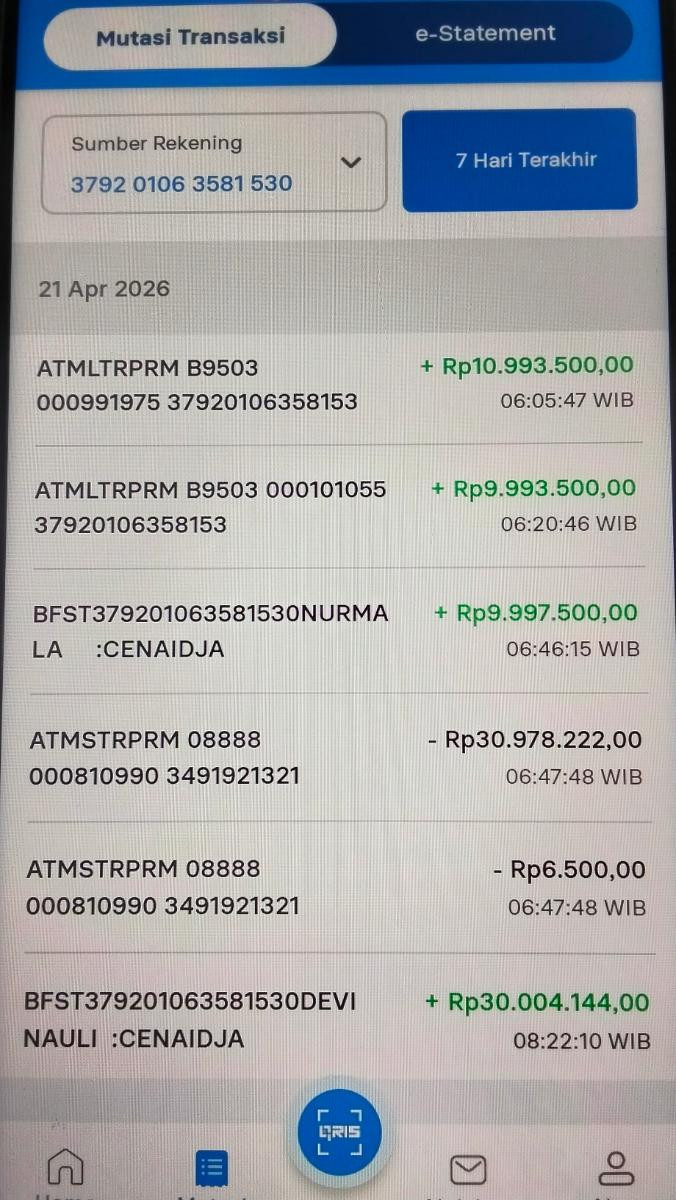Switch to the e-Statement tab
The width and height of the screenshot is (676, 1200).
485,33
